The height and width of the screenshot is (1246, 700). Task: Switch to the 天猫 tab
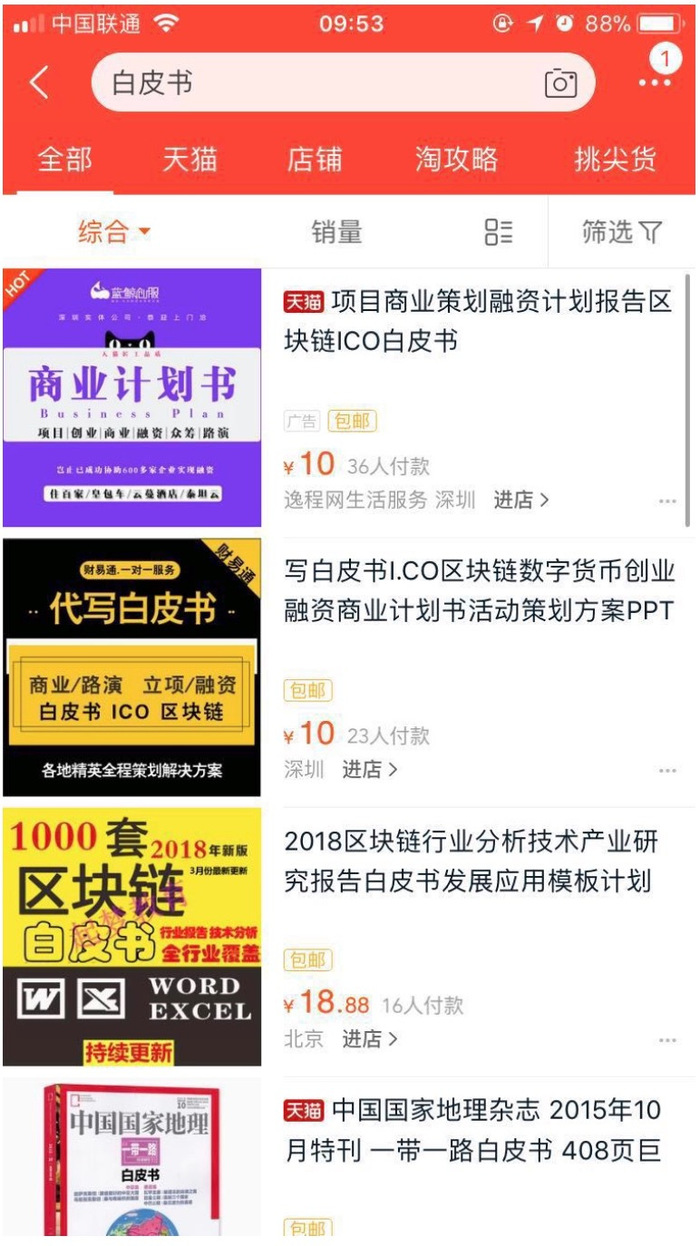tap(190, 159)
